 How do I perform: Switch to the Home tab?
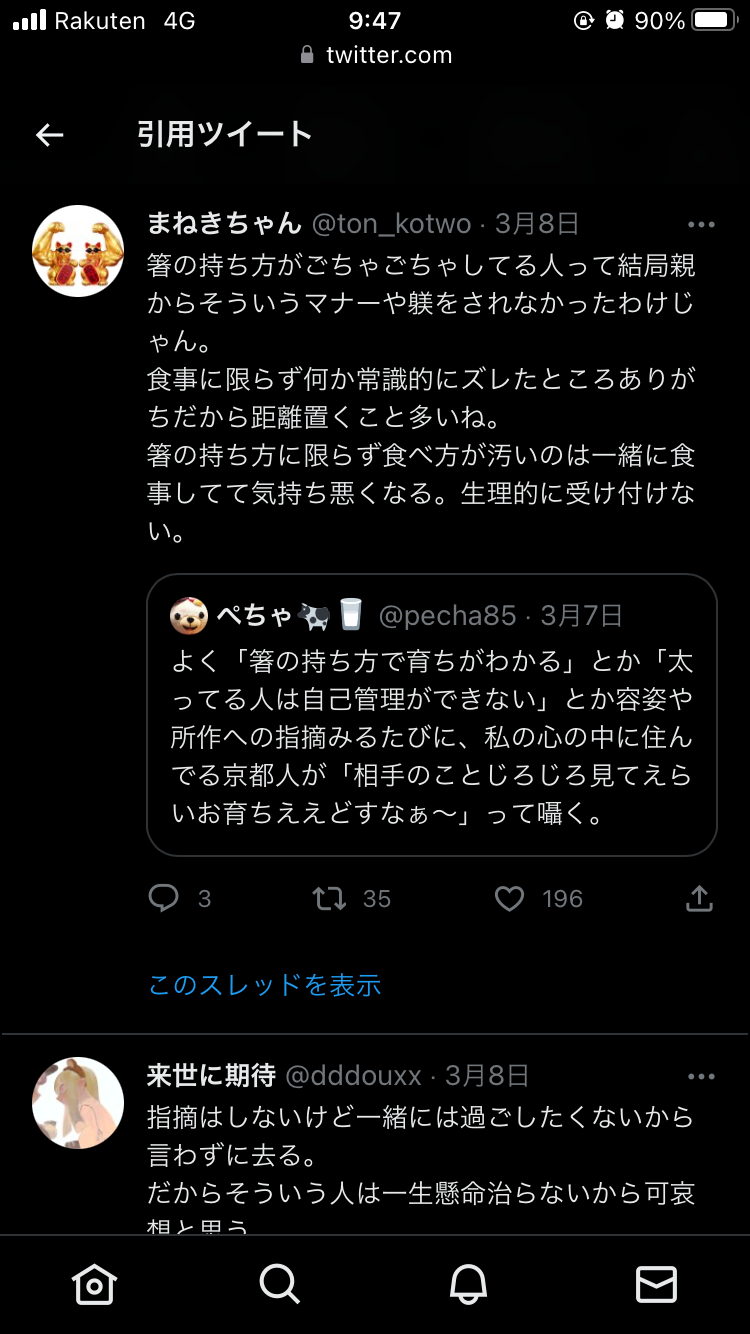pos(94,1284)
